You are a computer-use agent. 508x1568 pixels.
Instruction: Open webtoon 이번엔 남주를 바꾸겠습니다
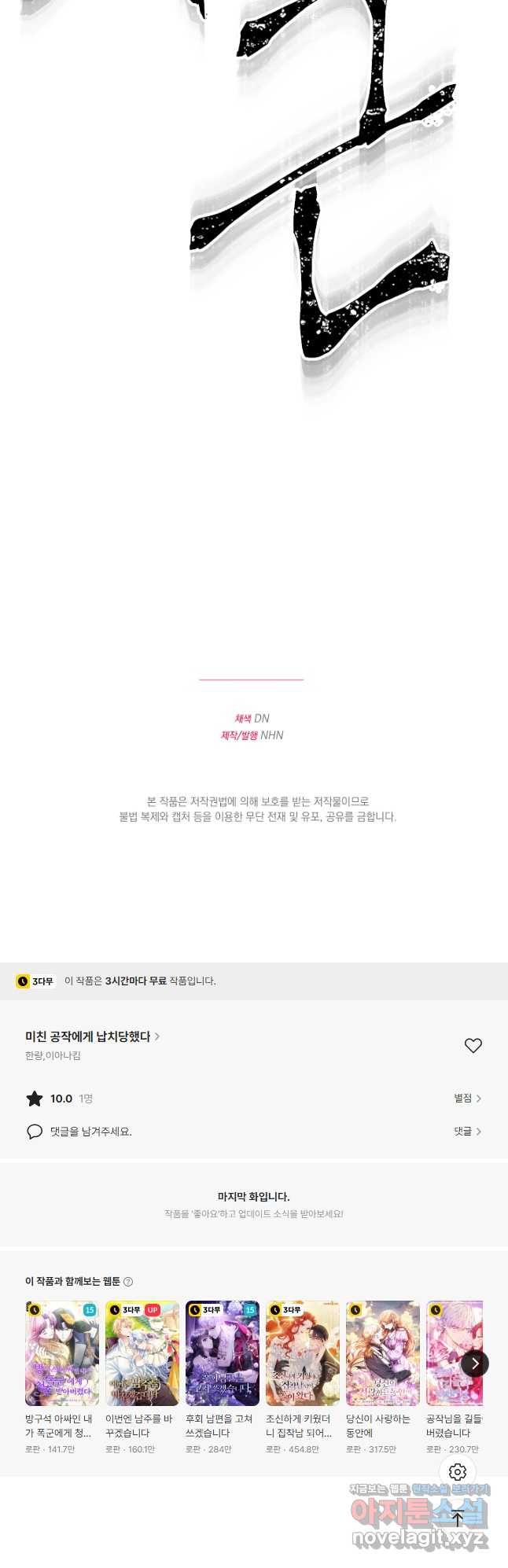(142, 1353)
